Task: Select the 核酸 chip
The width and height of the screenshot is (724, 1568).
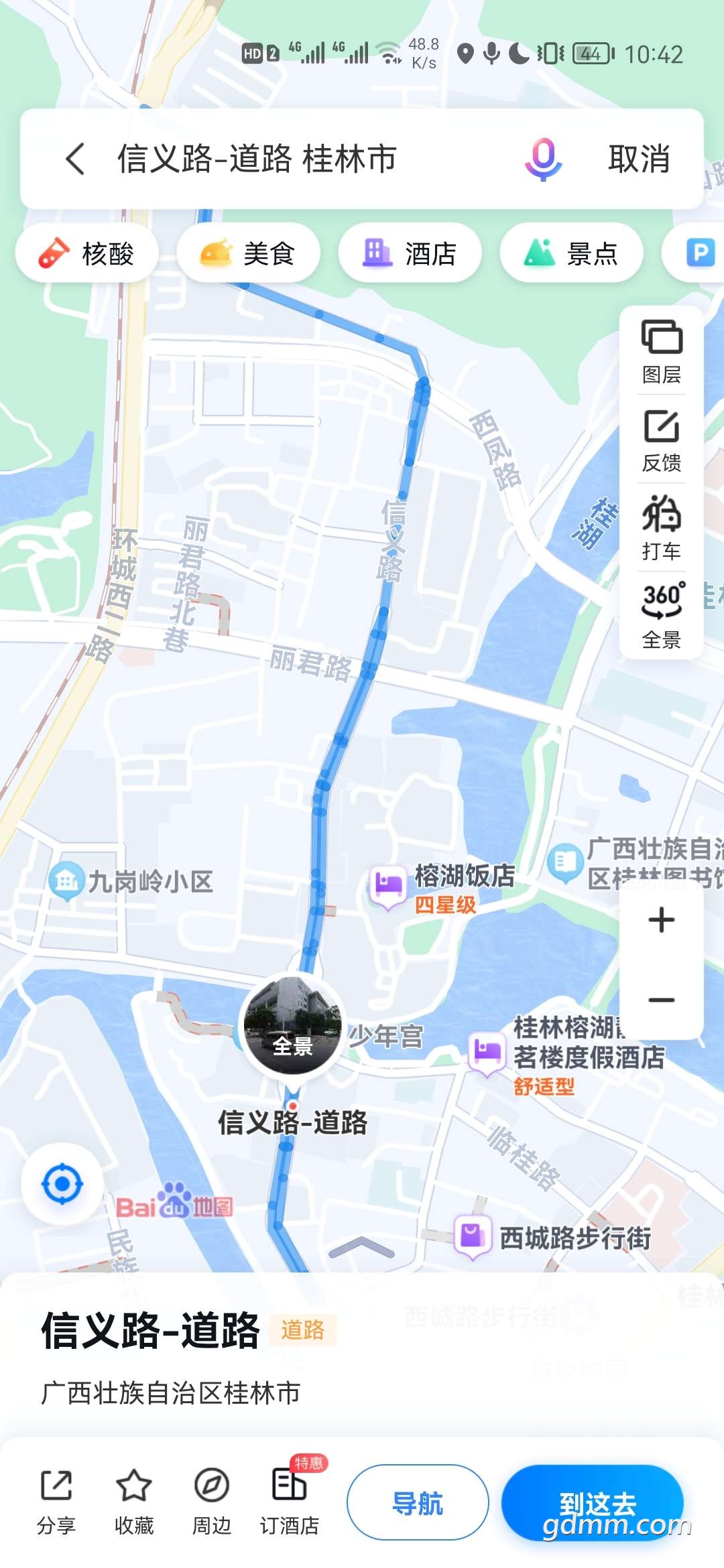Action: tap(87, 253)
